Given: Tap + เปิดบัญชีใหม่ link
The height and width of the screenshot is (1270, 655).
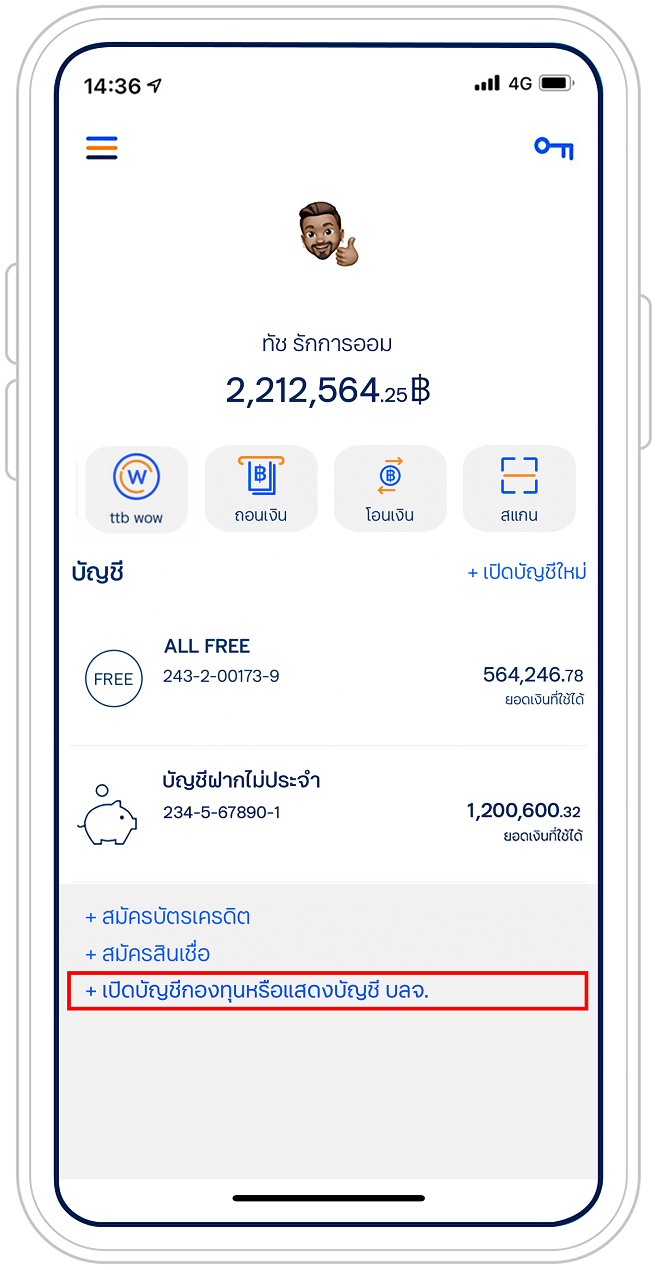Looking at the screenshot, I should [x=526, y=573].
